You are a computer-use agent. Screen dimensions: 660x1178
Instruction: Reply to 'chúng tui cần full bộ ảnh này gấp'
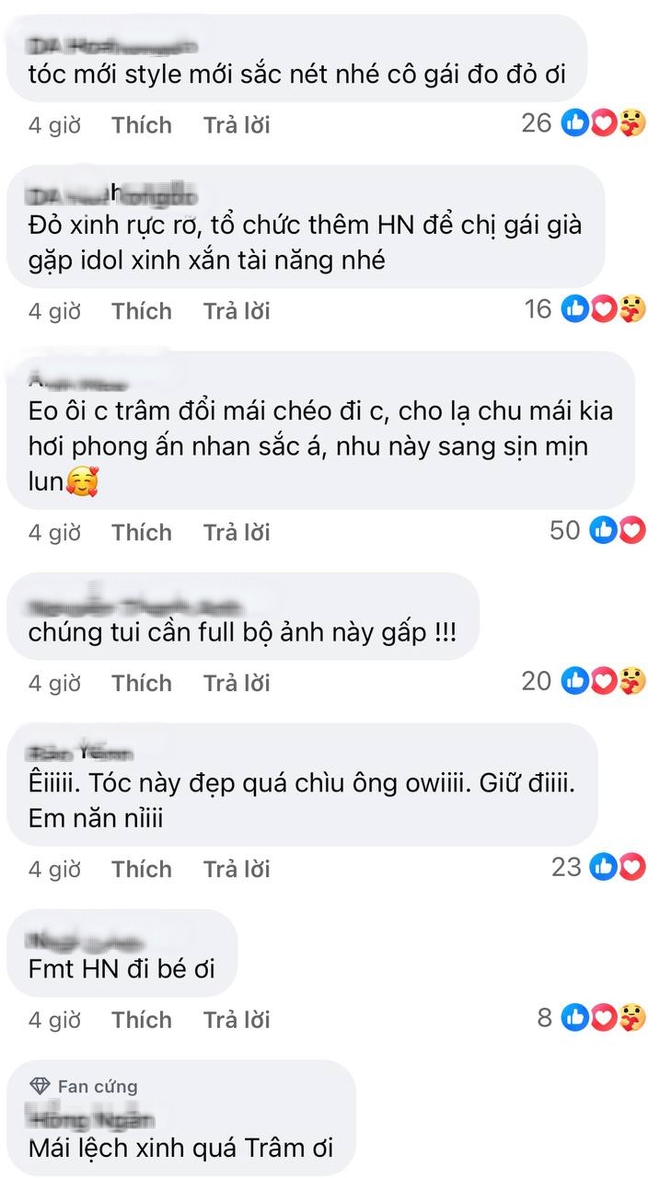tap(237, 683)
